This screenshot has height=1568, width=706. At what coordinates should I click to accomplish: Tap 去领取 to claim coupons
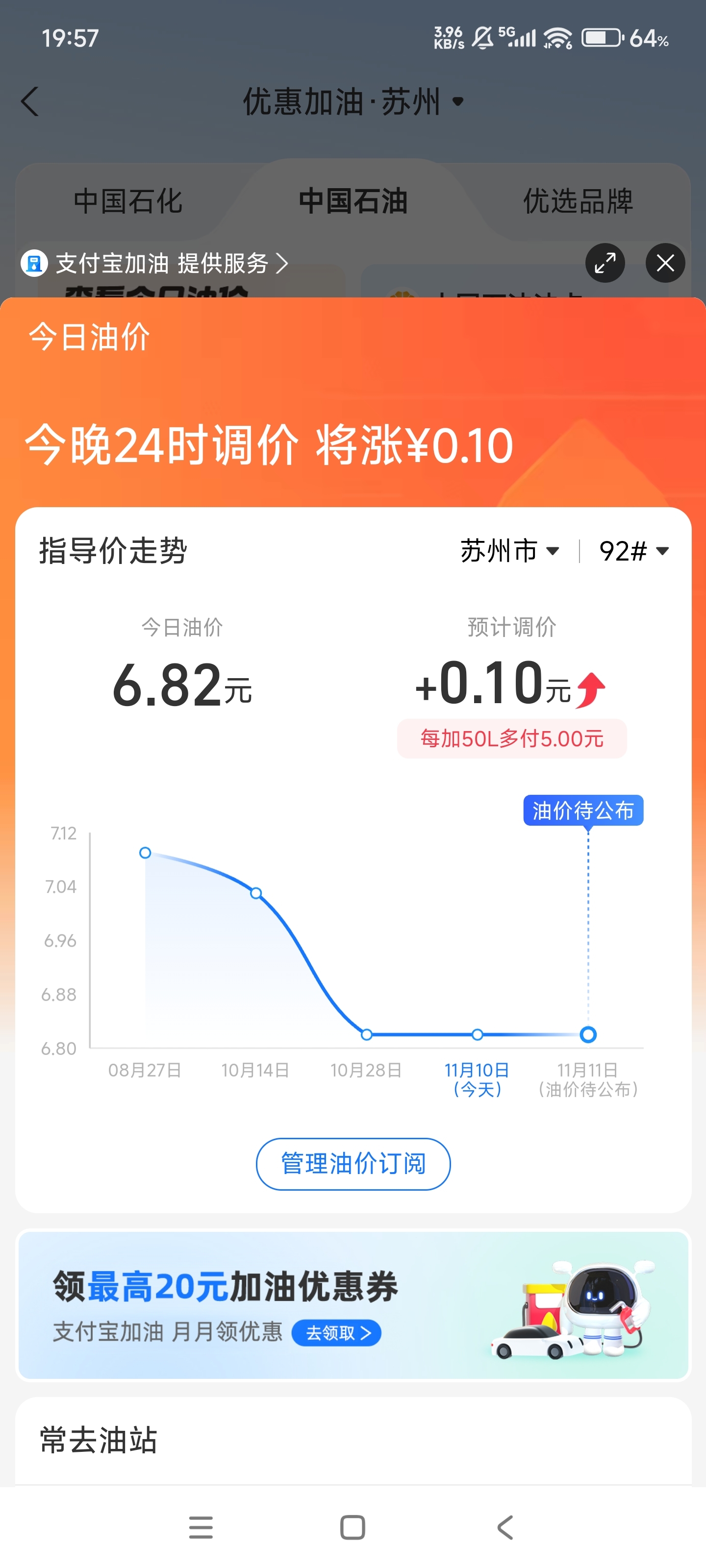336,1333
